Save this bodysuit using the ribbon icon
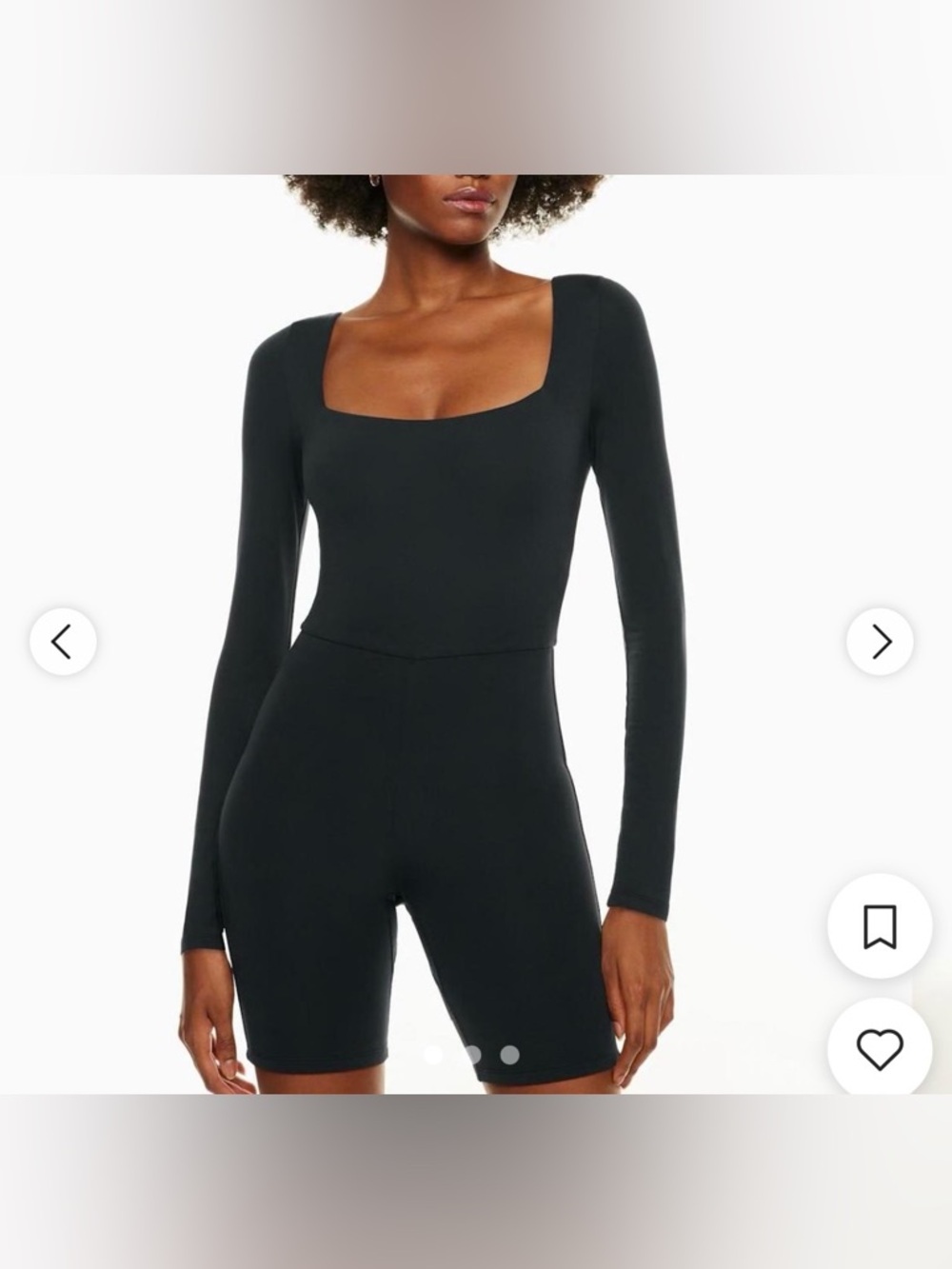This screenshot has height=1269, width=952. click(x=882, y=923)
